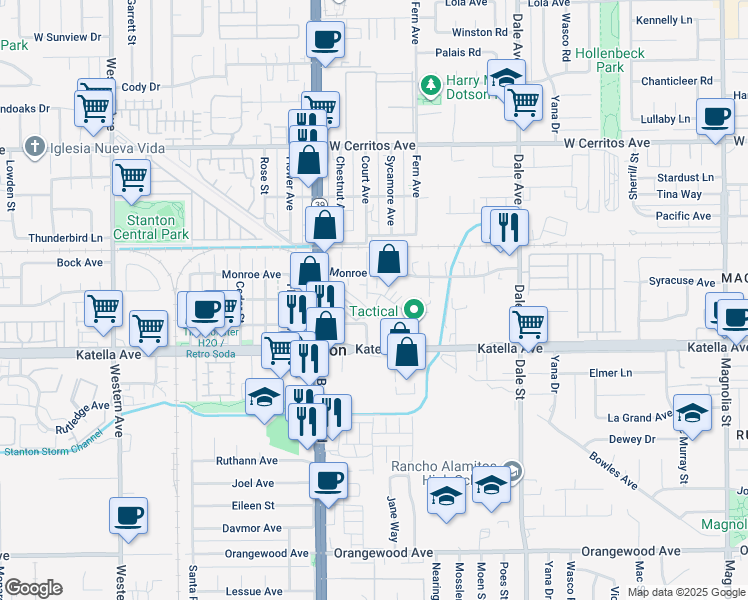Open the grocery cart marker on Katella Ave near Western Ave

pyautogui.click(x=148, y=333)
